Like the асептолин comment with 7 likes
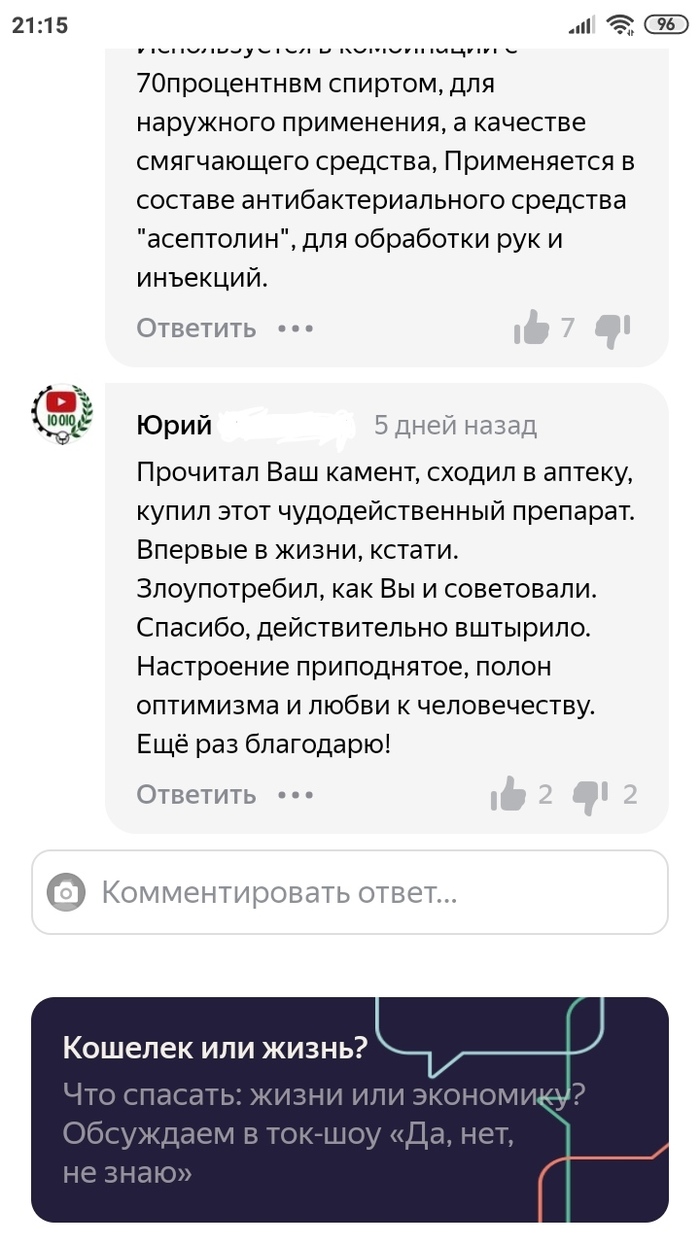700x1244 pixels. pos(531,327)
